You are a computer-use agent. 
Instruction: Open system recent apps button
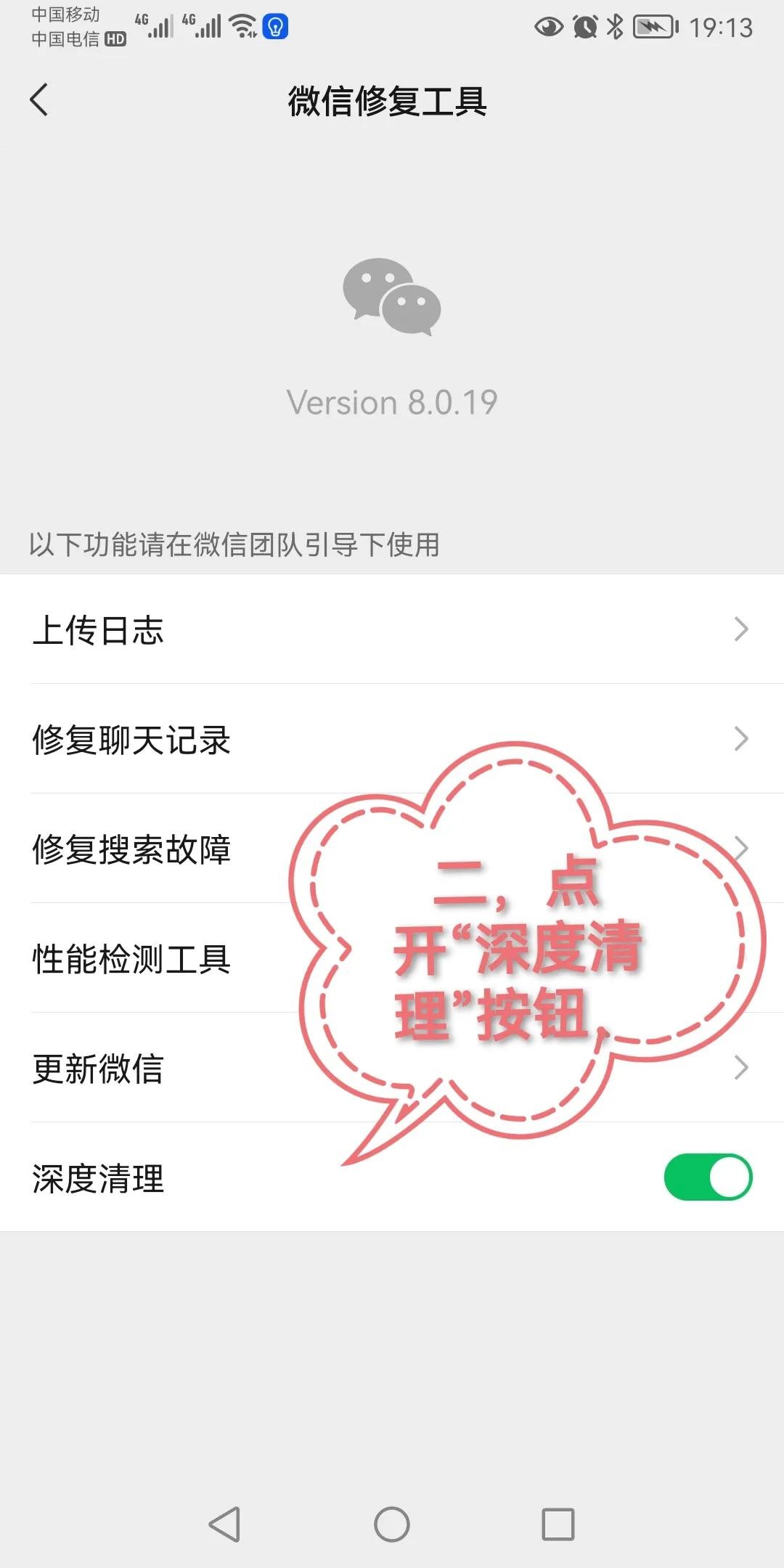[x=558, y=1524]
